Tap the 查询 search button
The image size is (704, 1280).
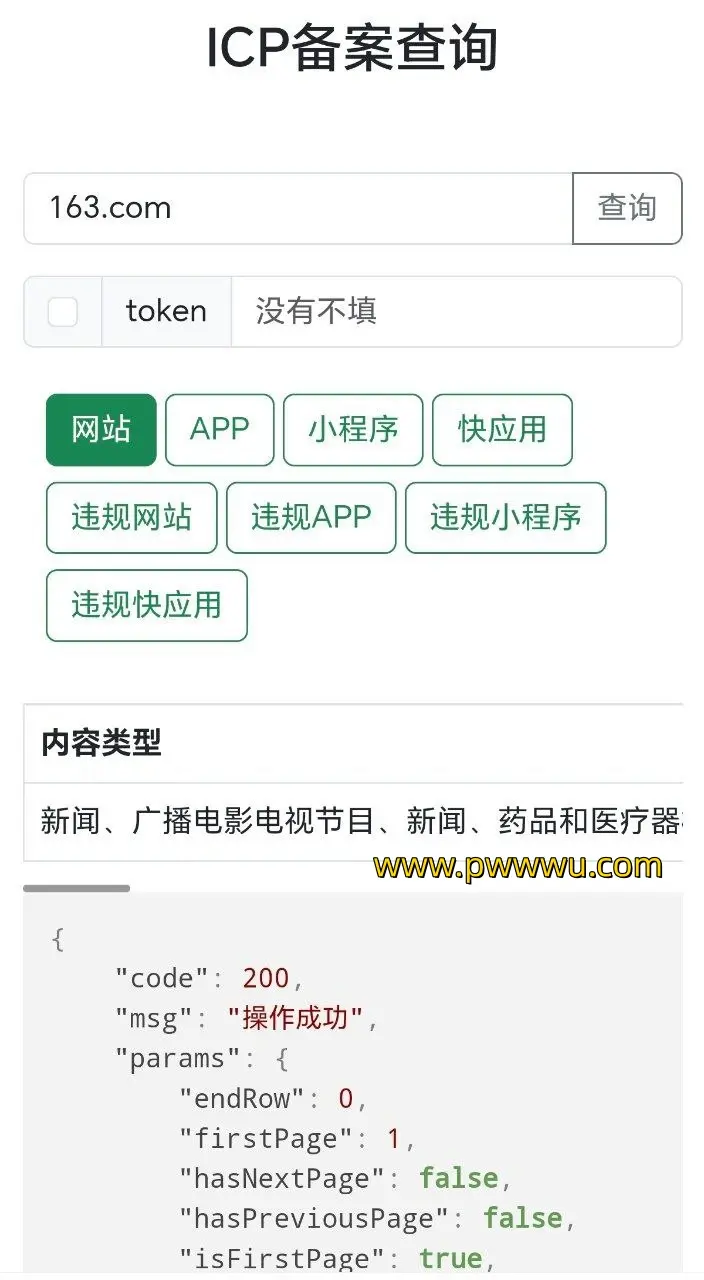point(627,208)
